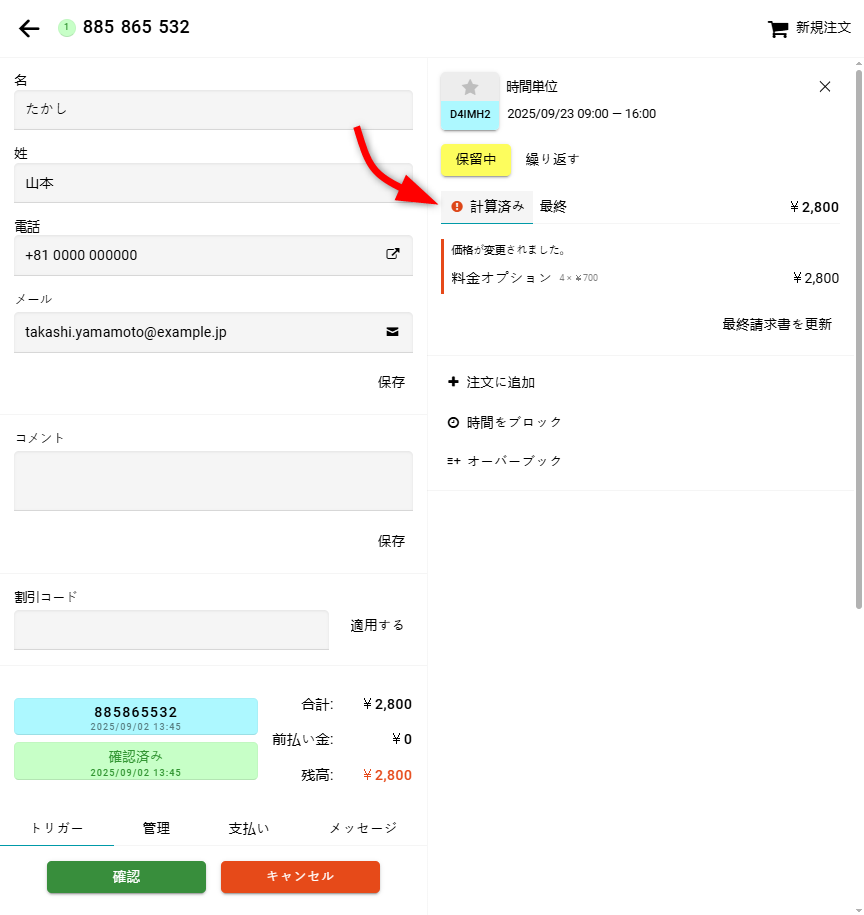This screenshot has width=864, height=915.
Task: Change the 保留中 status chip
Action: tap(476, 159)
